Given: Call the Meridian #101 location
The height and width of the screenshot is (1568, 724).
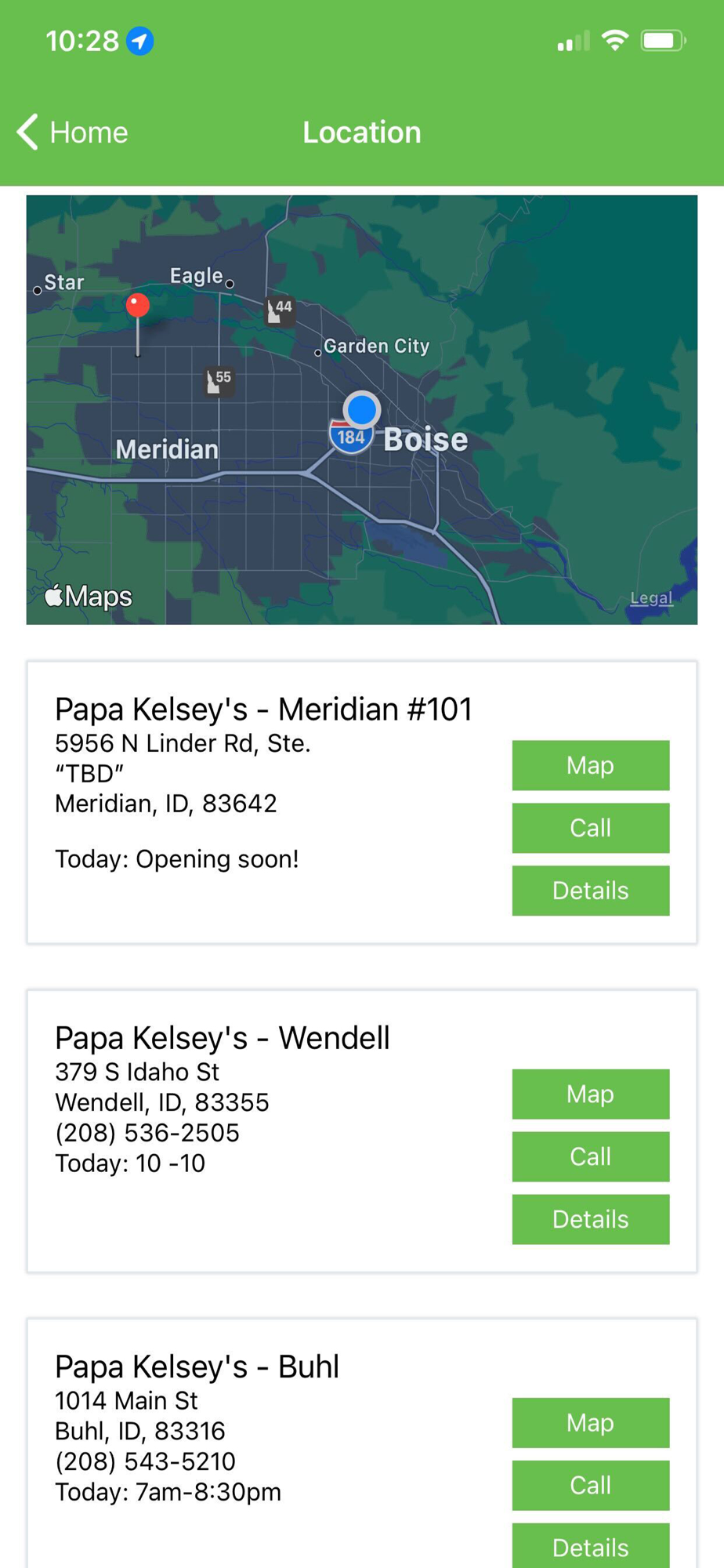Looking at the screenshot, I should click(x=590, y=828).
